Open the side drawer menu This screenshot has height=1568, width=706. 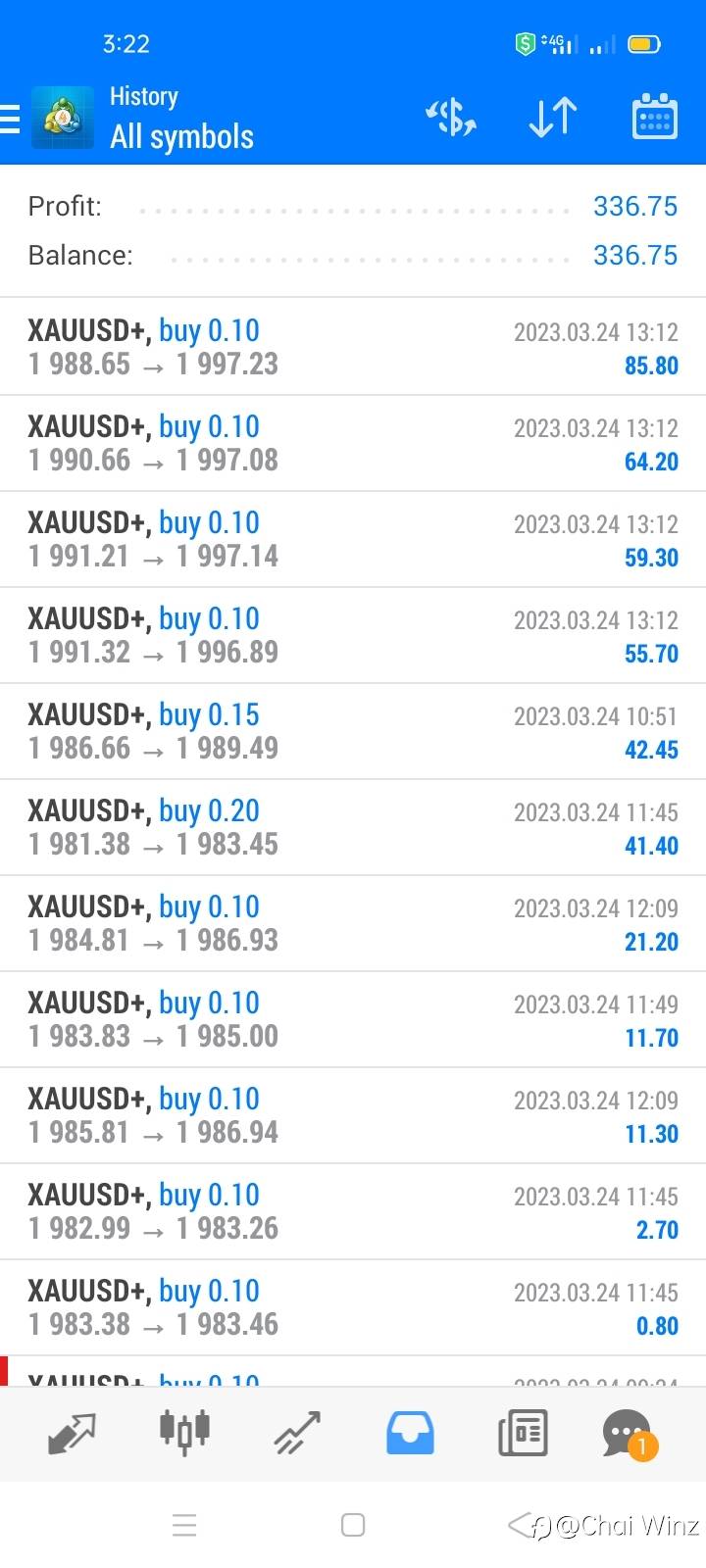tap(12, 118)
